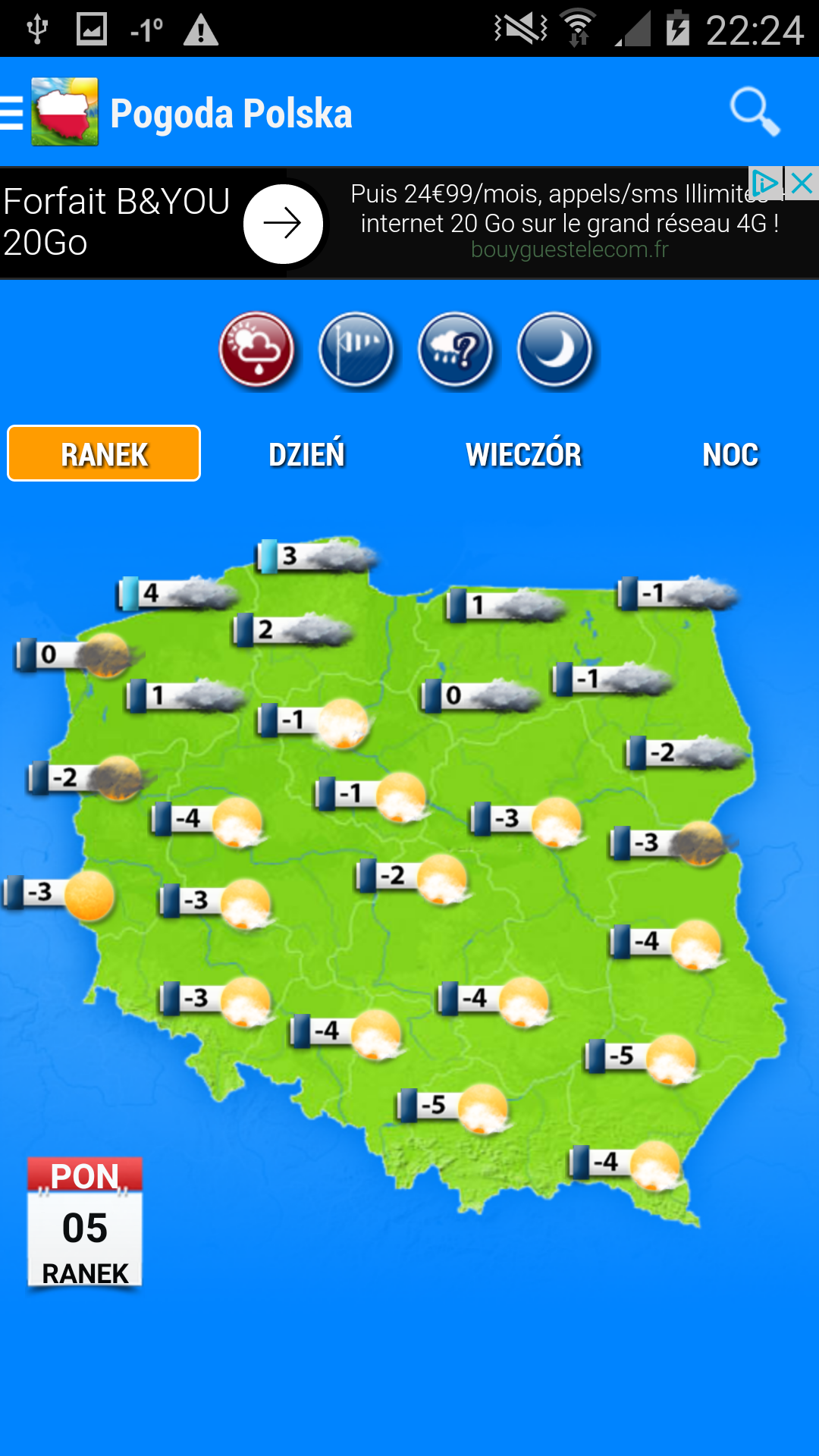Open the navigation drawer menu
Screen dimensions: 819x1456
tap(13, 114)
